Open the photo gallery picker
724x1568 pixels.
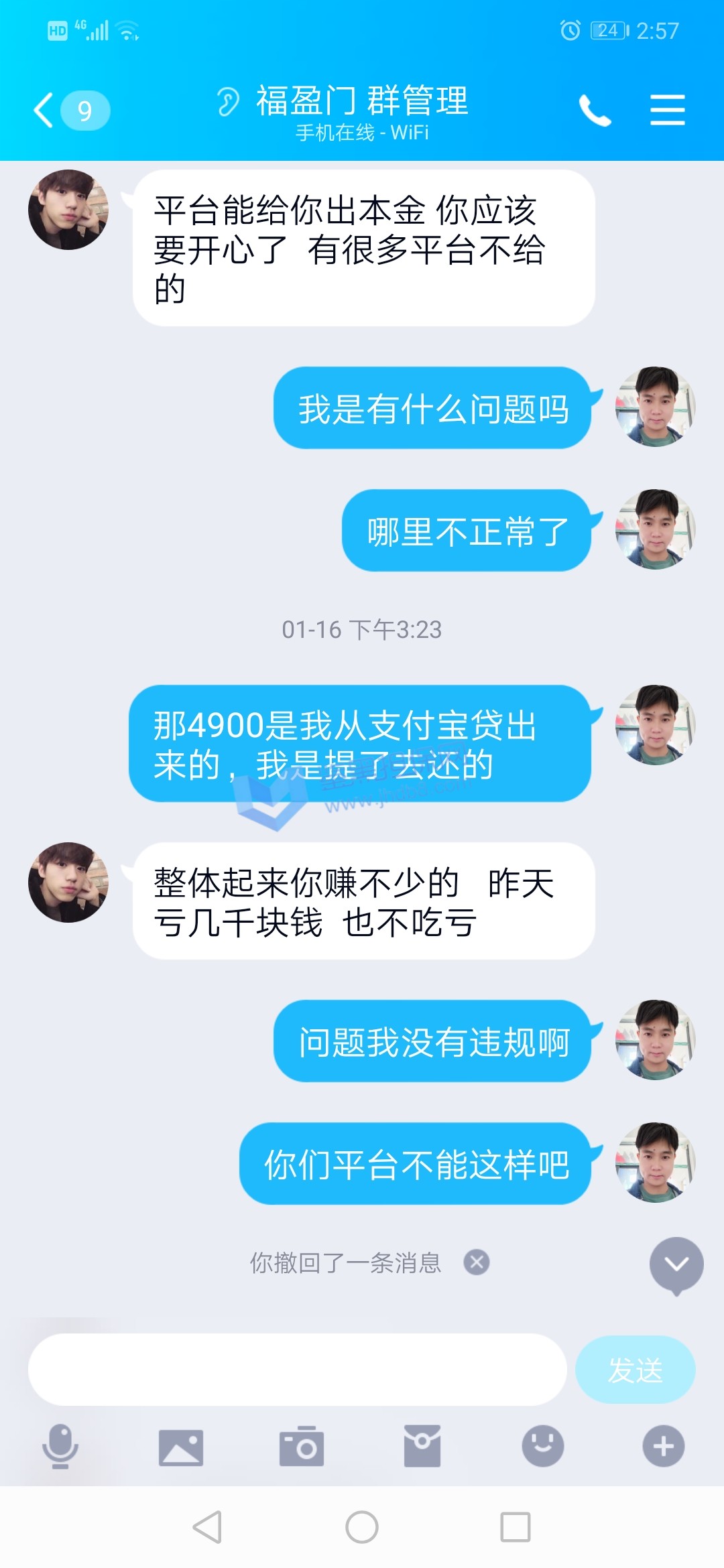[x=181, y=1447]
